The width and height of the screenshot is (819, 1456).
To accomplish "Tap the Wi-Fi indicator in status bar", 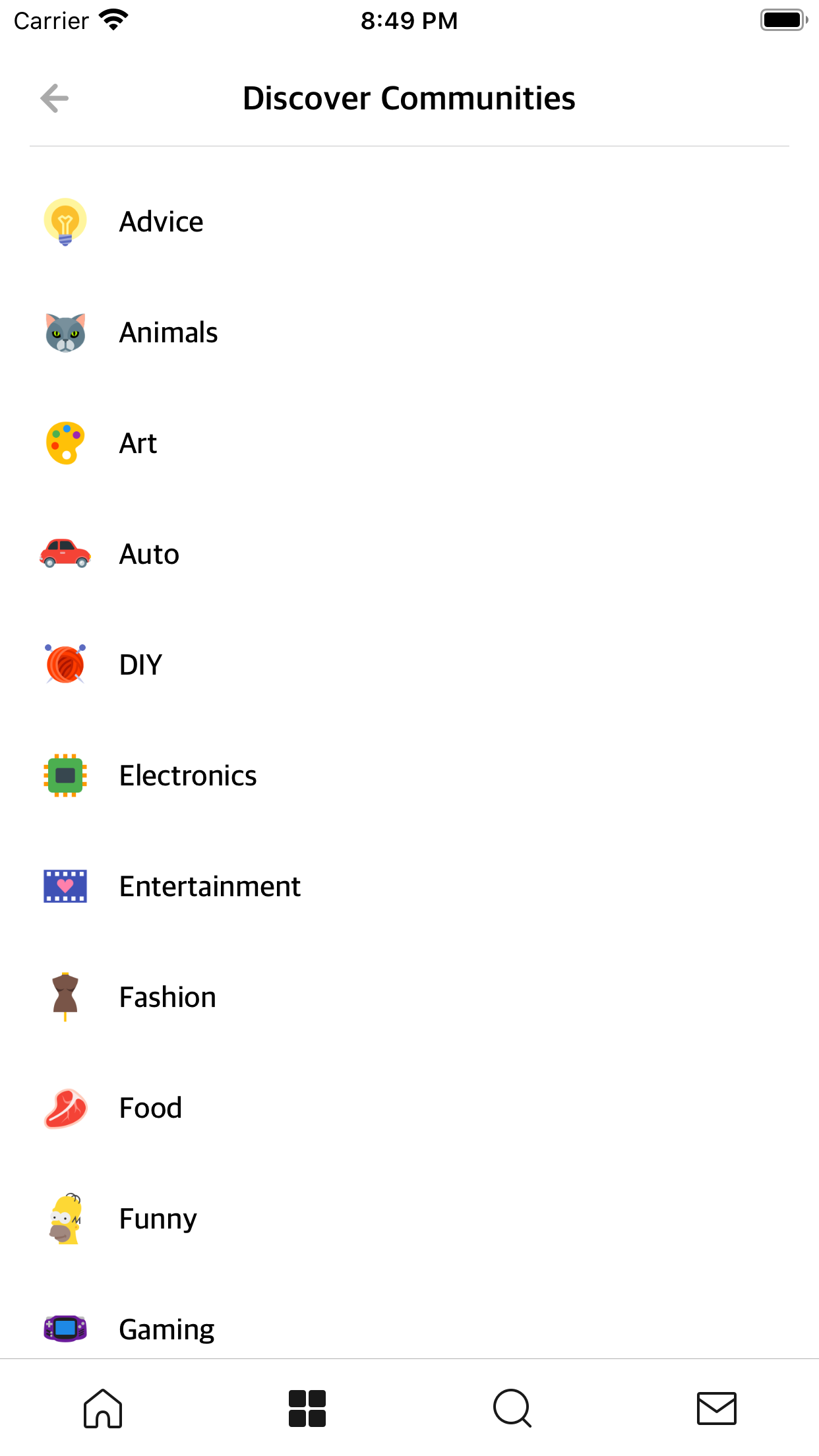I will (113, 20).
